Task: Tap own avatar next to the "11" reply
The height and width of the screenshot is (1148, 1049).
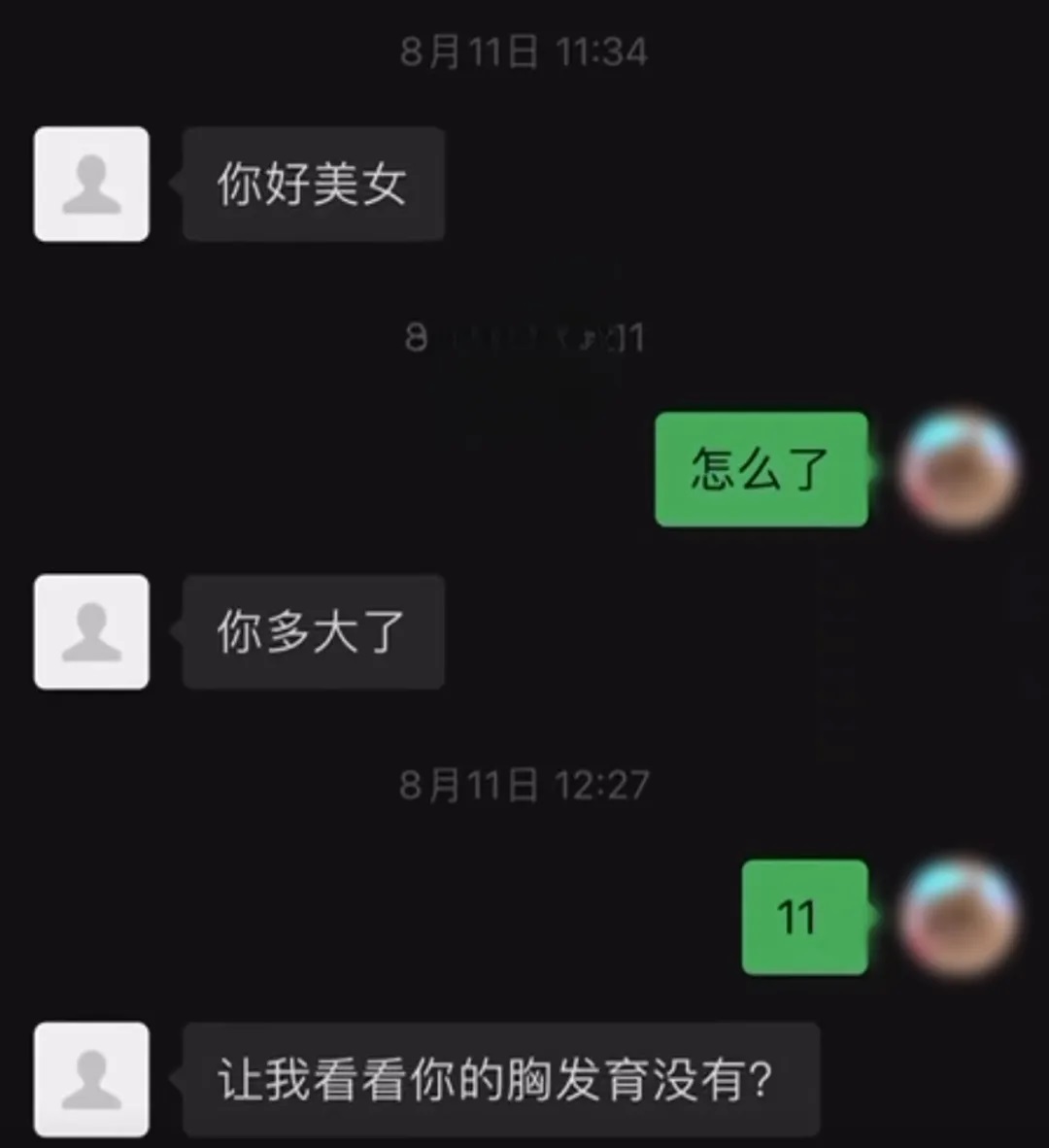Action: pos(959,917)
